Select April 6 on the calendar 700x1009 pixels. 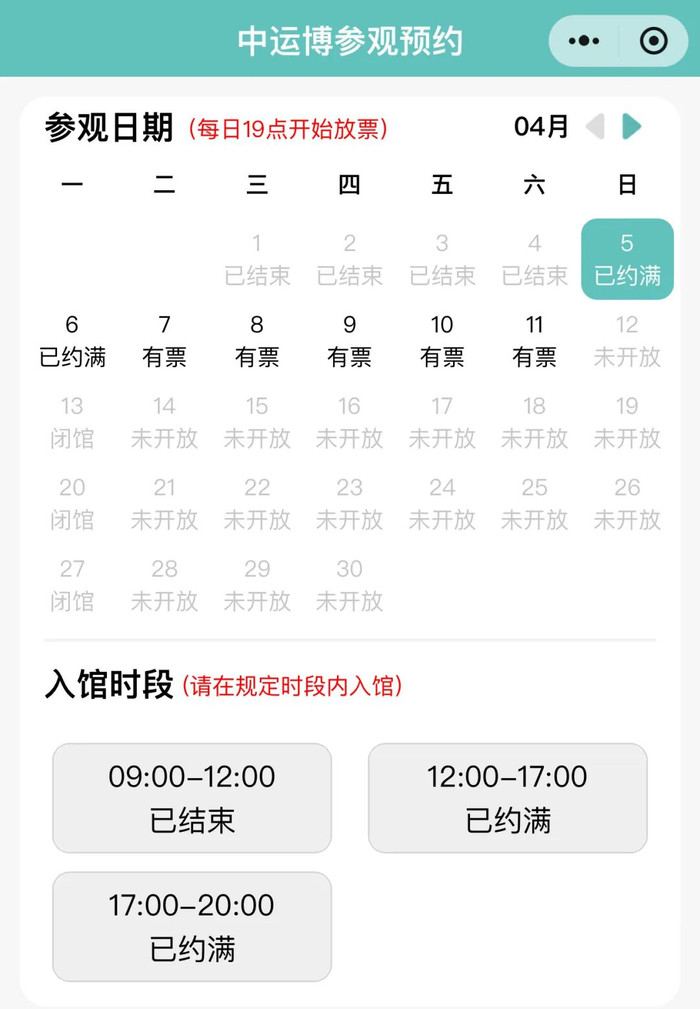[72, 341]
